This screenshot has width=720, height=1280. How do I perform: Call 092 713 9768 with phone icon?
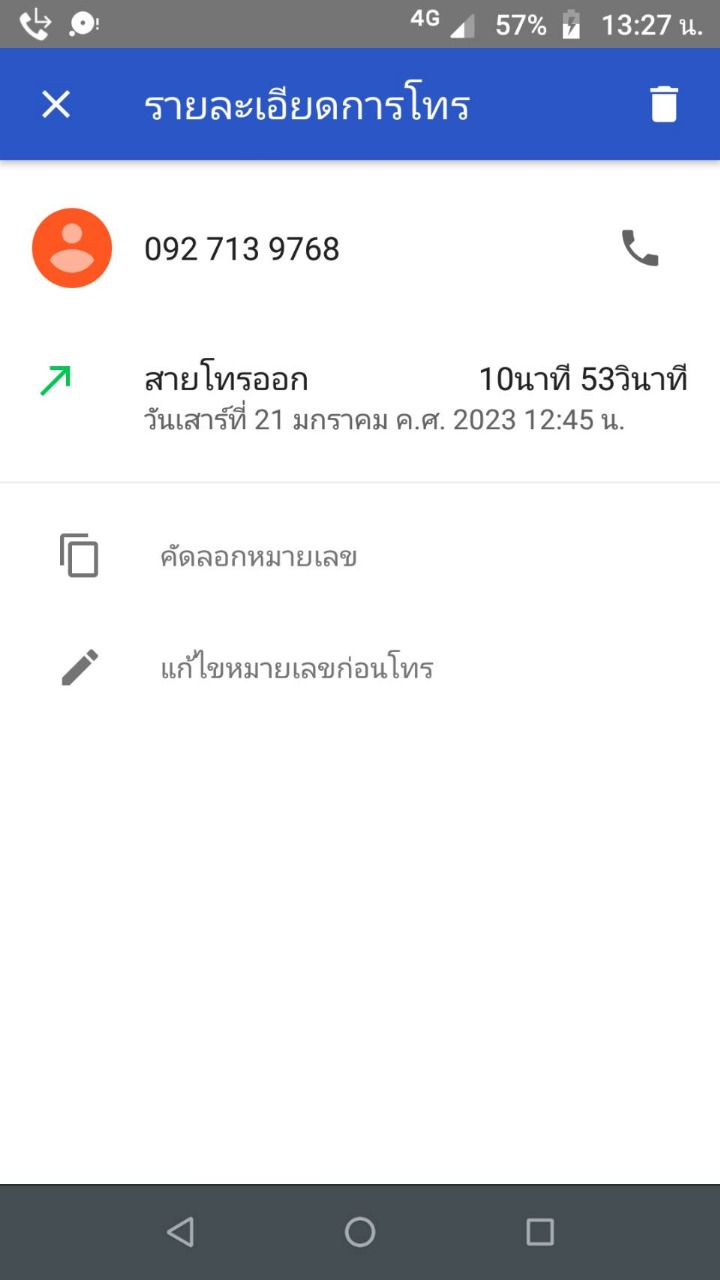640,248
